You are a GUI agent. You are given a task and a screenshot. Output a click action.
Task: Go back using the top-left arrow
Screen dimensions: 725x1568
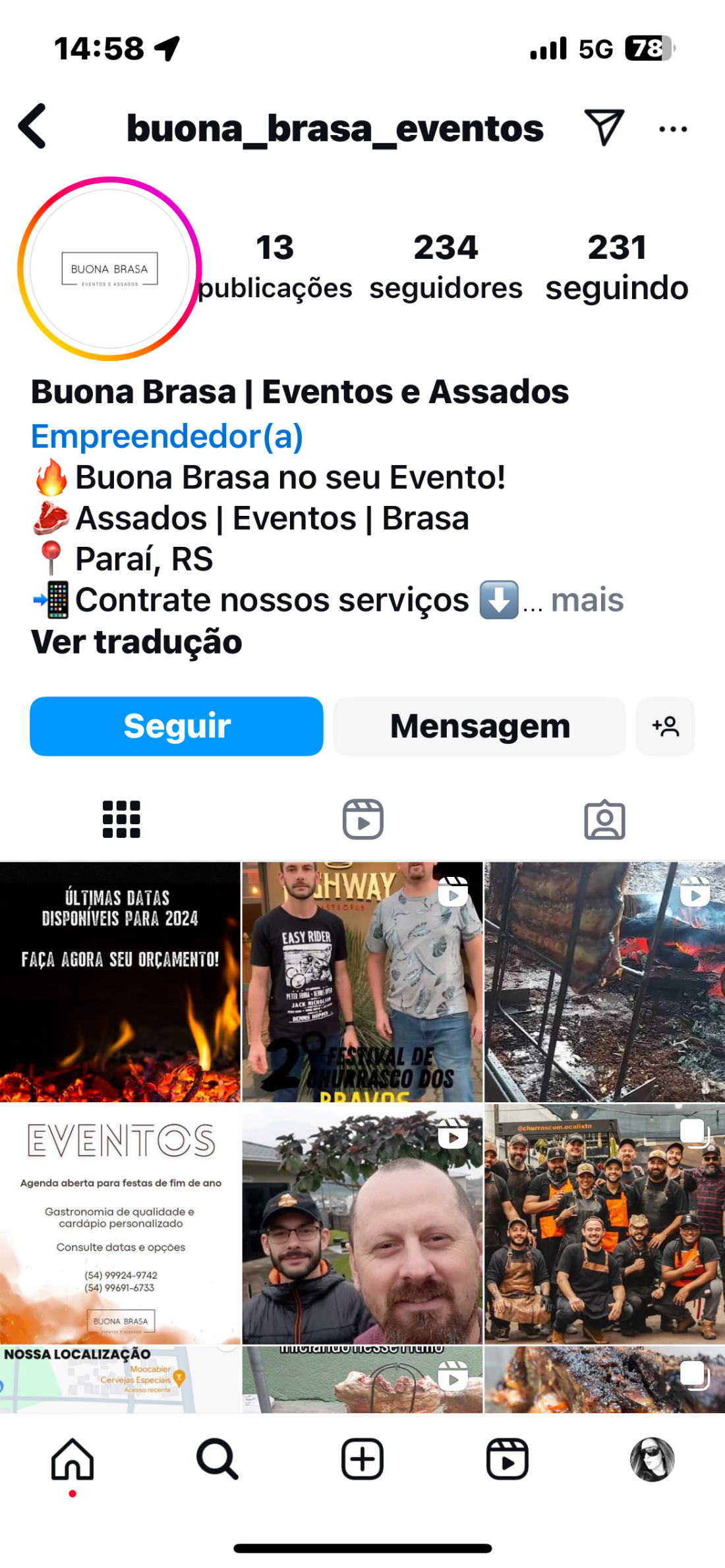[x=33, y=126]
